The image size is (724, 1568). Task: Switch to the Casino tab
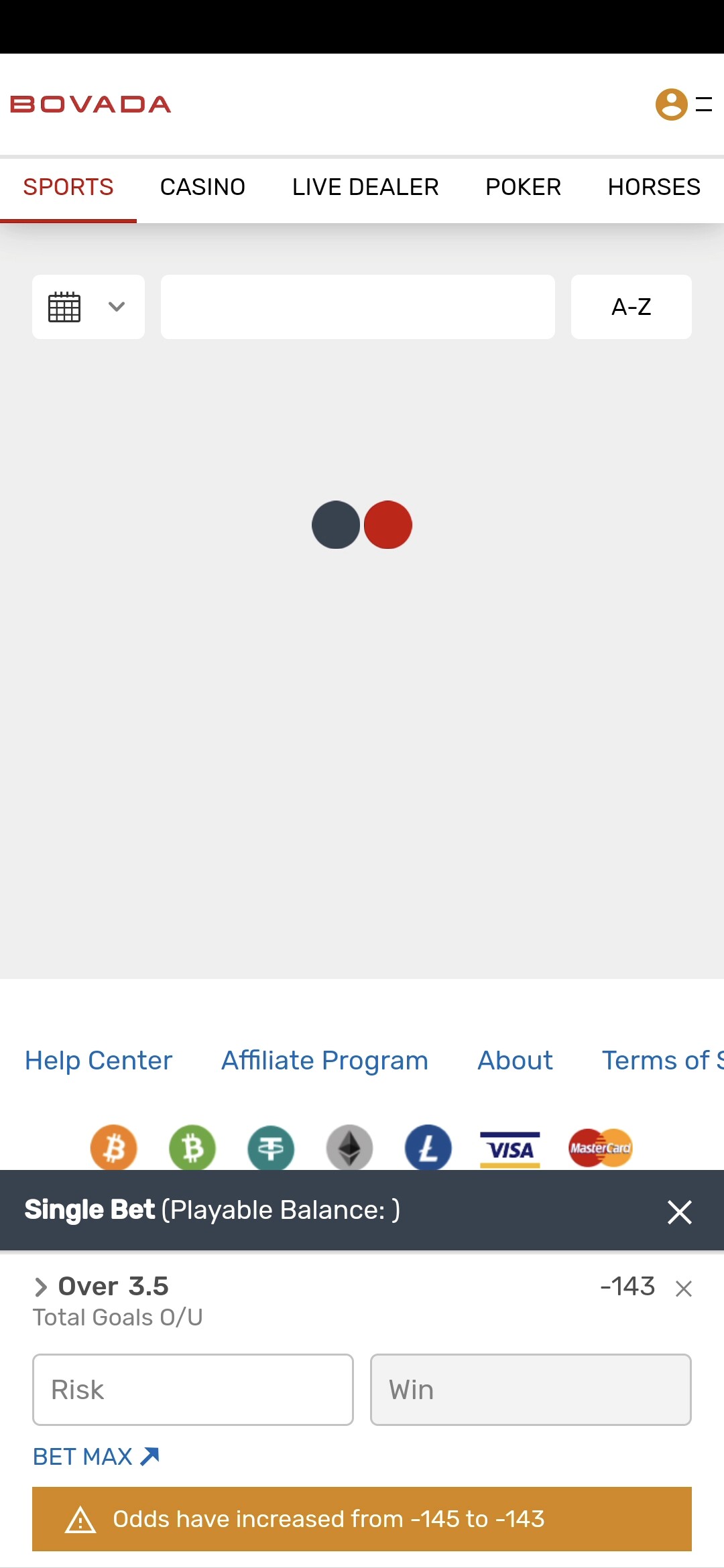coord(202,187)
